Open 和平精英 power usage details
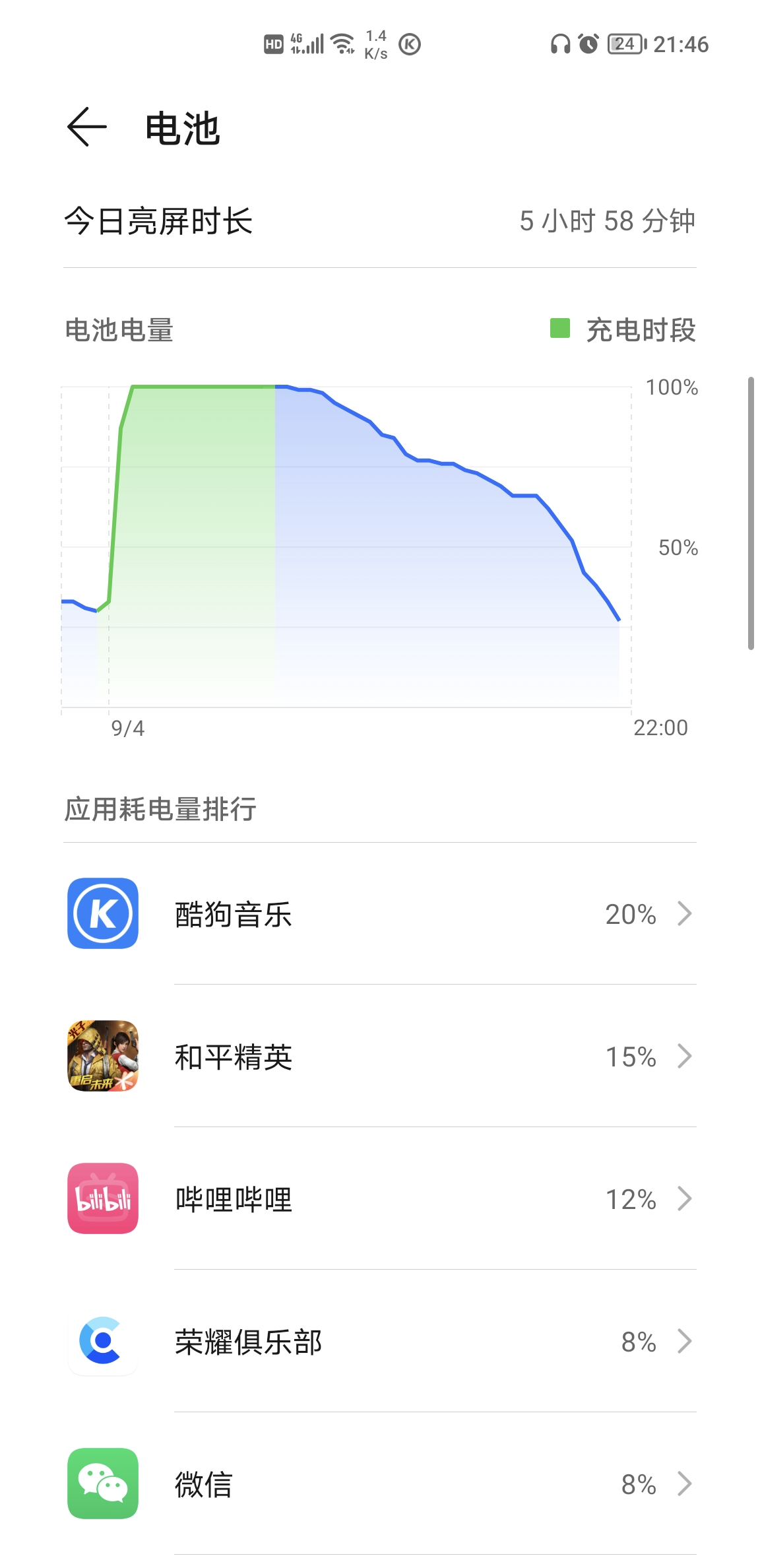The image size is (760, 1568). coord(380,1056)
